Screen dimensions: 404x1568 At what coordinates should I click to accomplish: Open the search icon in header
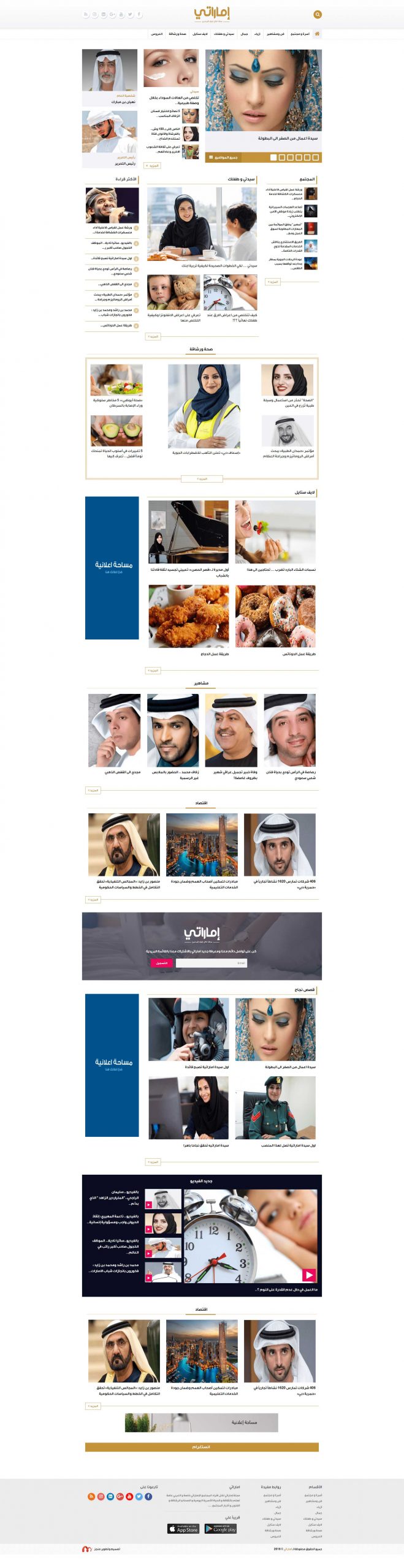(x=317, y=15)
